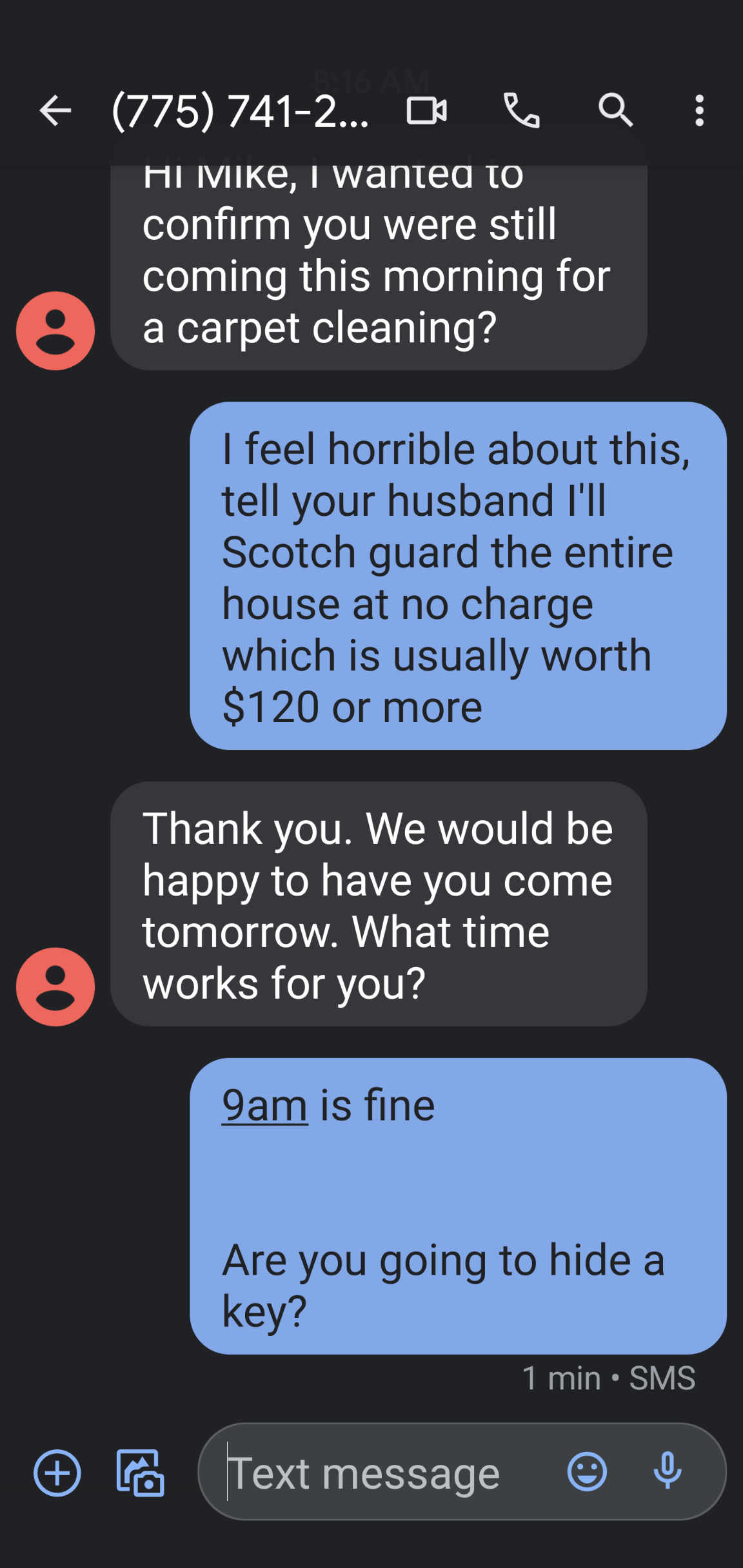This screenshot has width=743, height=1568.
Task: Search within this conversation
Action: (615, 111)
